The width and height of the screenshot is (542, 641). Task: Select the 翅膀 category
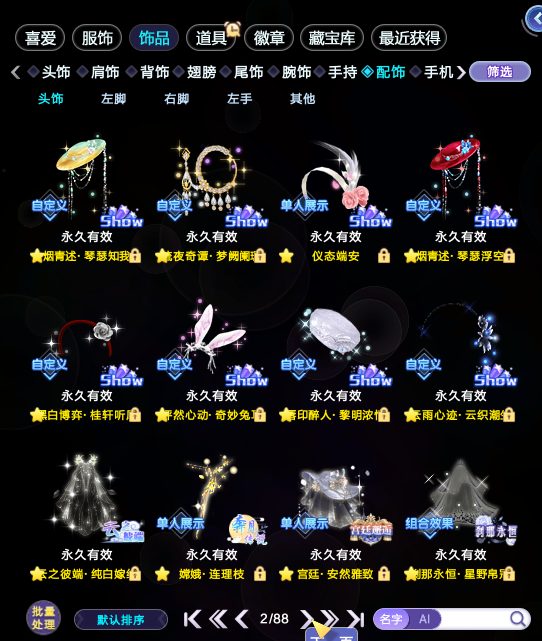coord(202,72)
